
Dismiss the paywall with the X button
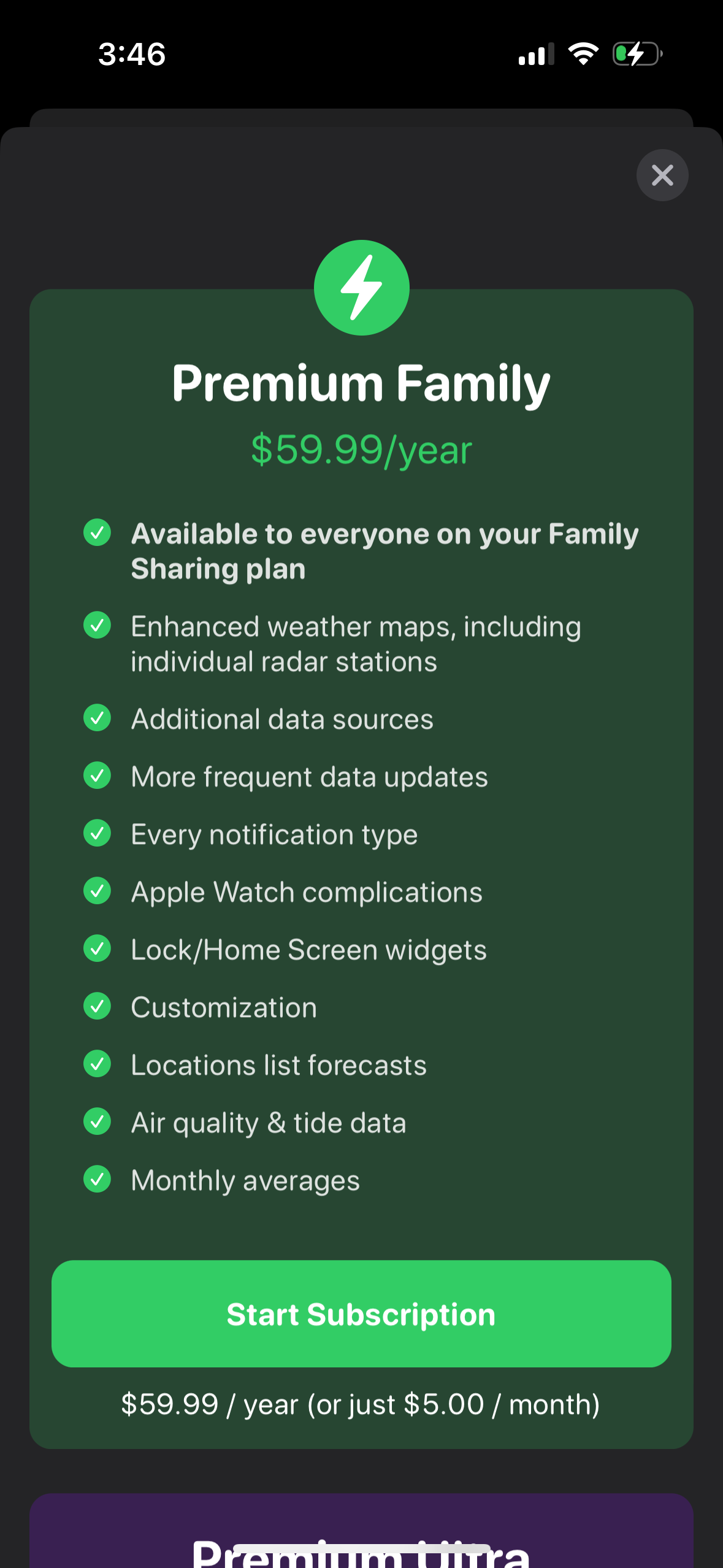click(x=662, y=175)
